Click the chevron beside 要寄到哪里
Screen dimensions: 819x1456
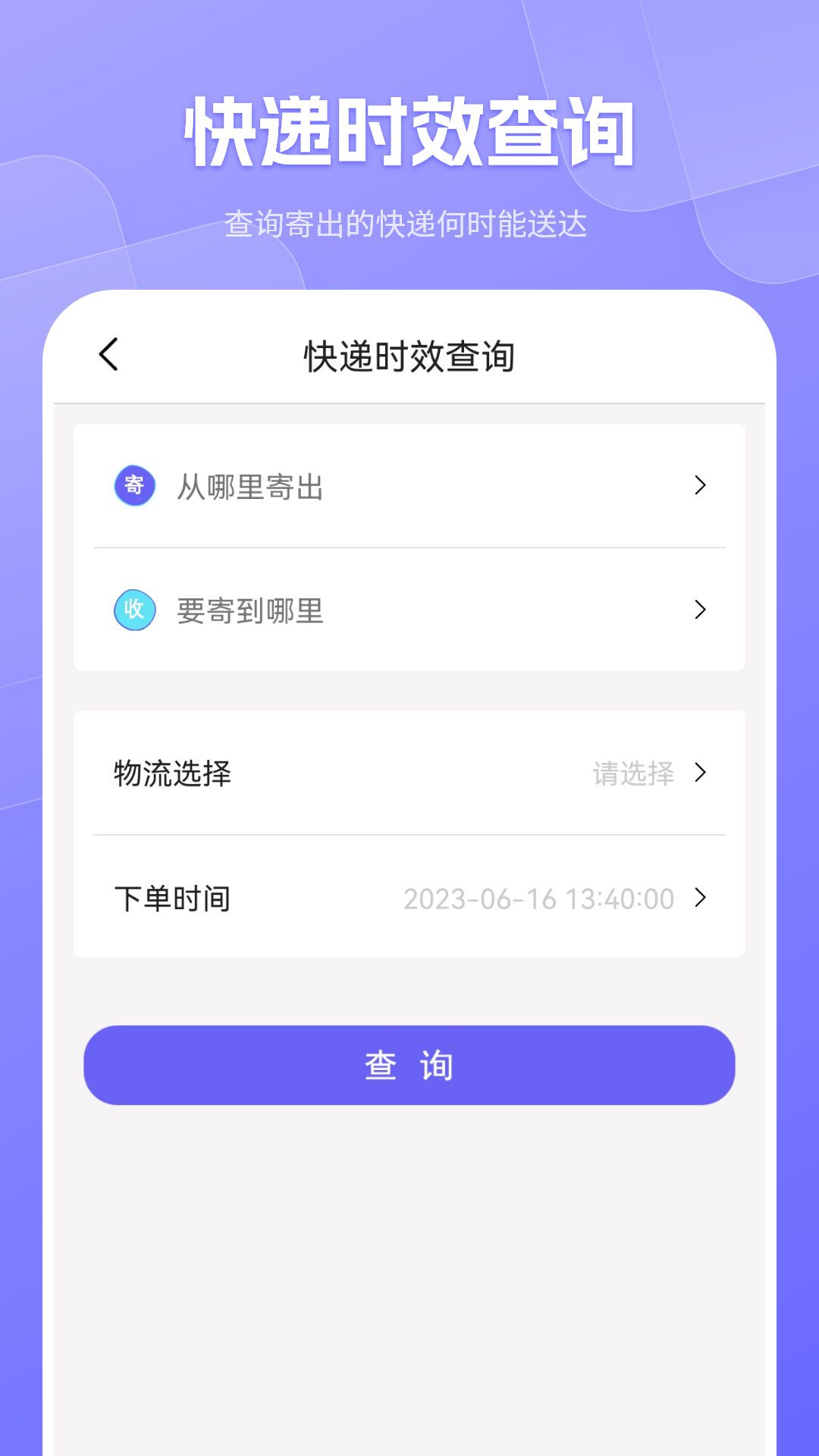[700, 609]
